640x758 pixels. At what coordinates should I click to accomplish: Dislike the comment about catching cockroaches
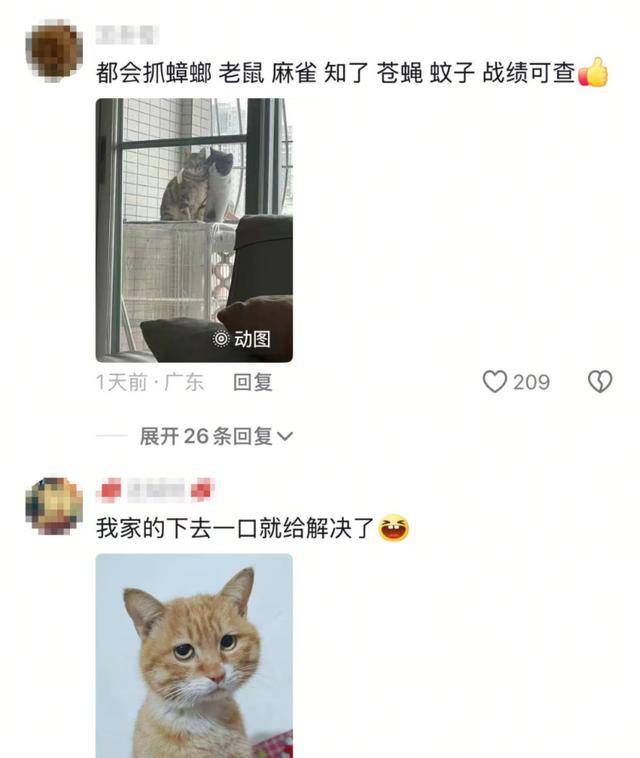coord(599,381)
